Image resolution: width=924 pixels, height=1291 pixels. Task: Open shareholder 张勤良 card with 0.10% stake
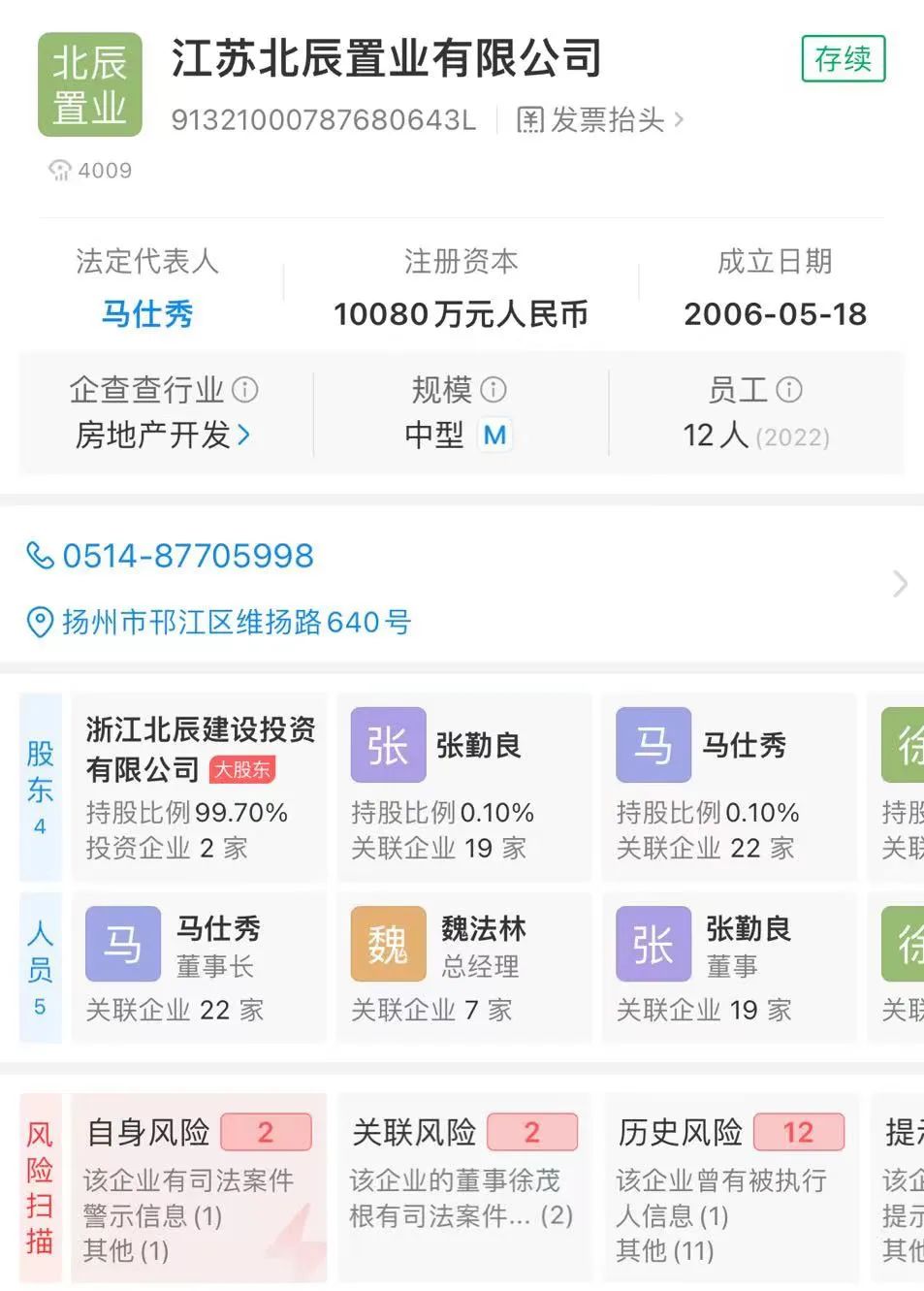[x=463, y=787]
